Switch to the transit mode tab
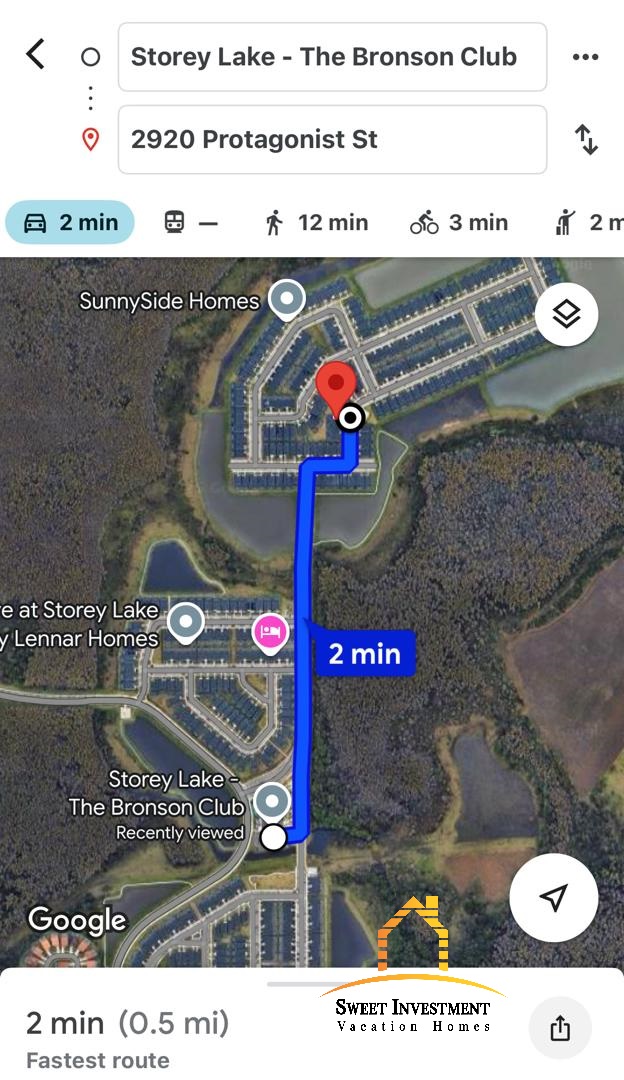Viewport: 624px width, 1080px height. click(190, 222)
